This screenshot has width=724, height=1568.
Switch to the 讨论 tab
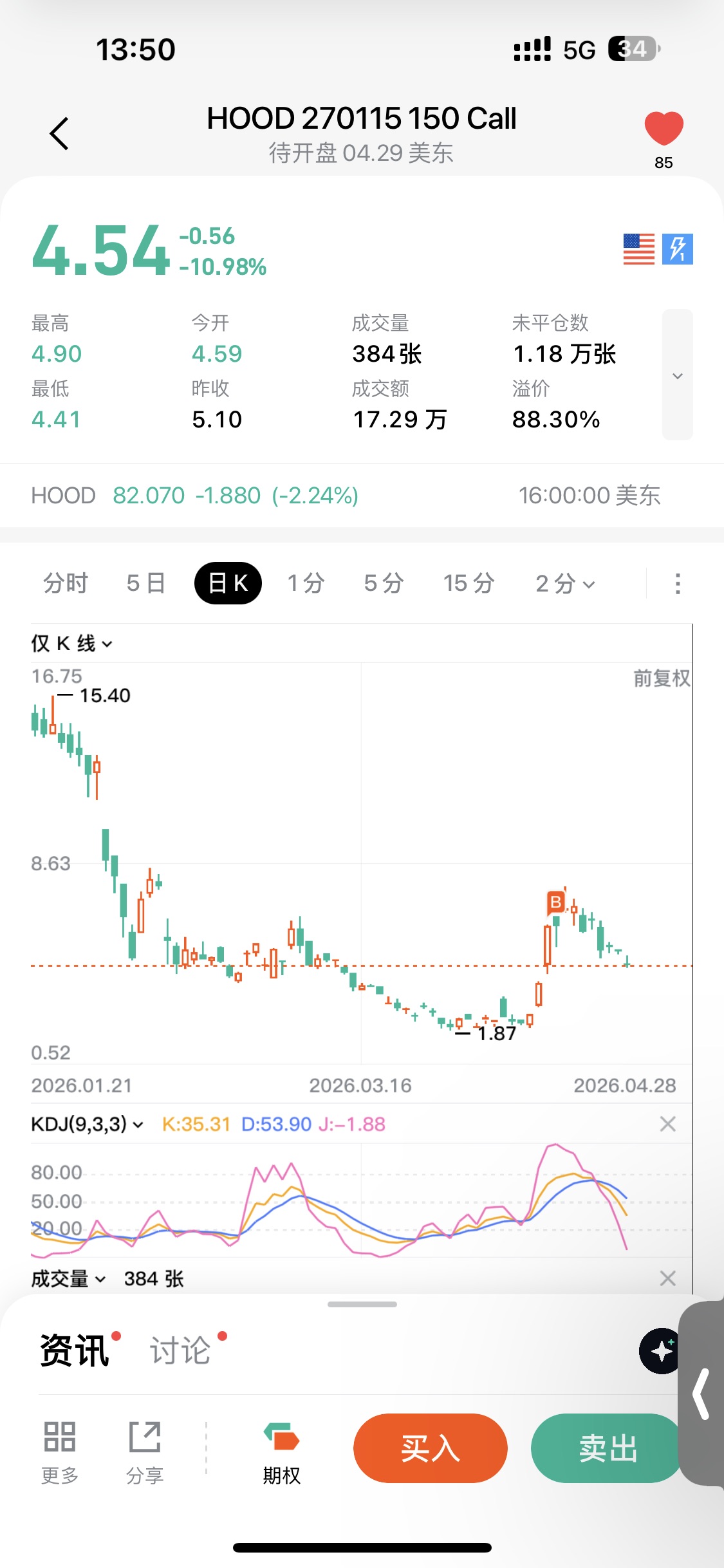181,1350
